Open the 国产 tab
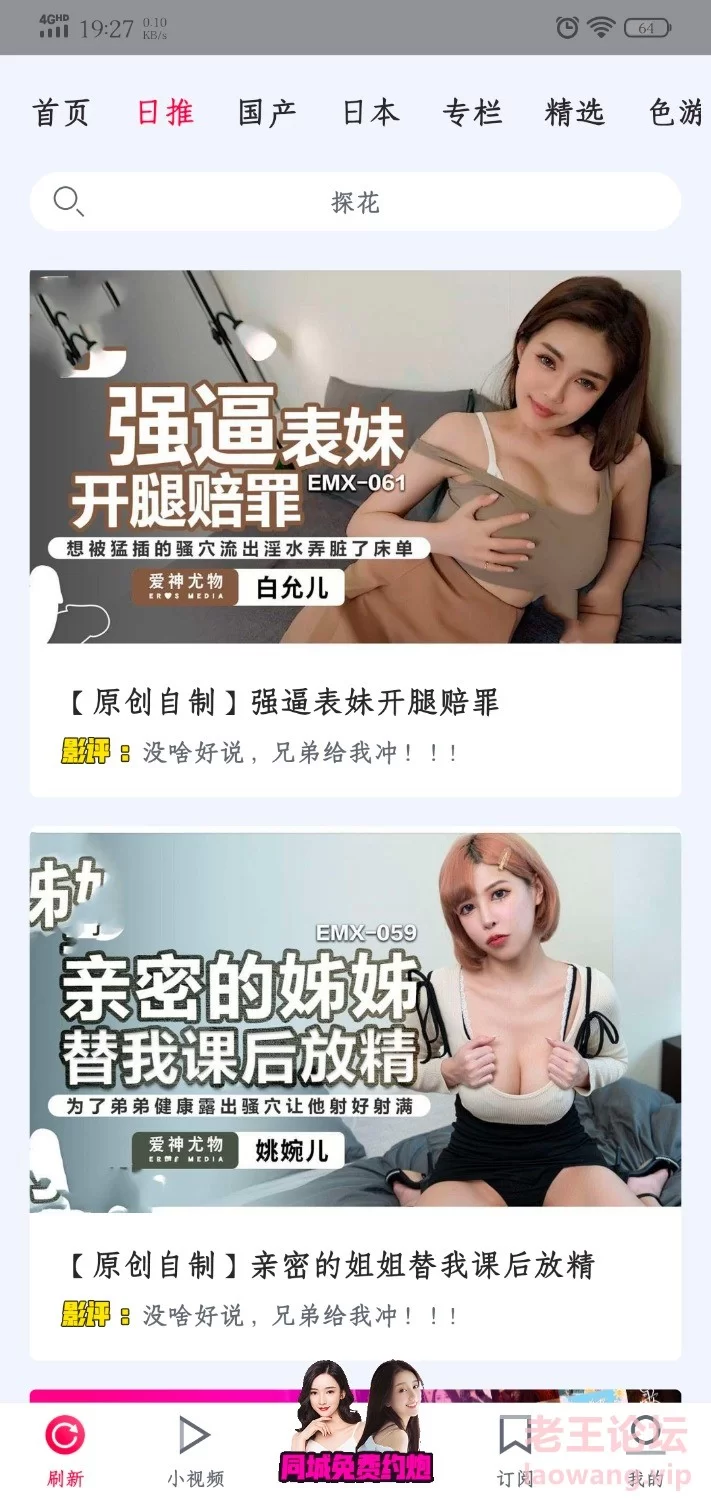The width and height of the screenshot is (711, 1500). pos(267,112)
